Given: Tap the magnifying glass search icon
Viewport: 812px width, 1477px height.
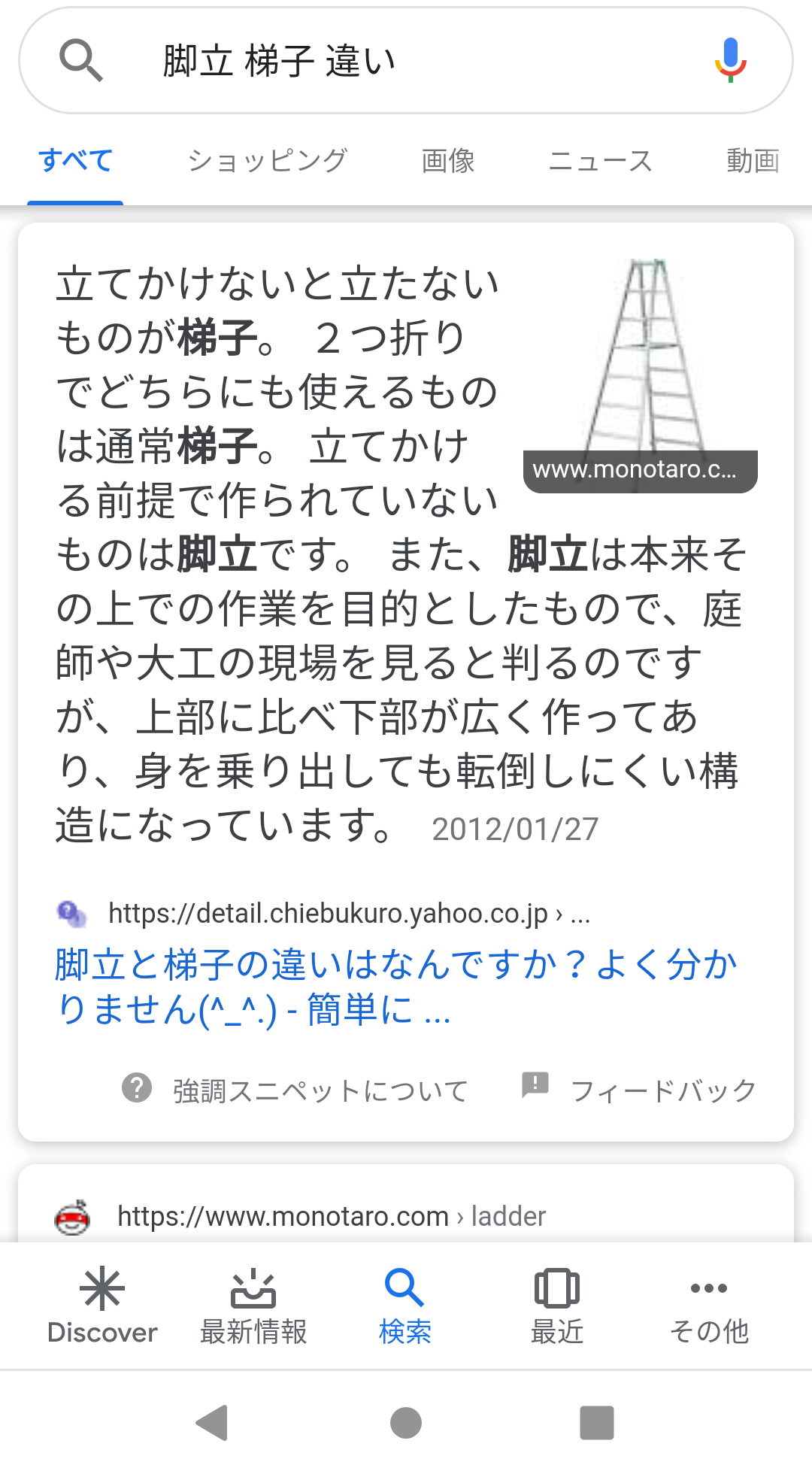Looking at the screenshot, I should tap(80, 60).
